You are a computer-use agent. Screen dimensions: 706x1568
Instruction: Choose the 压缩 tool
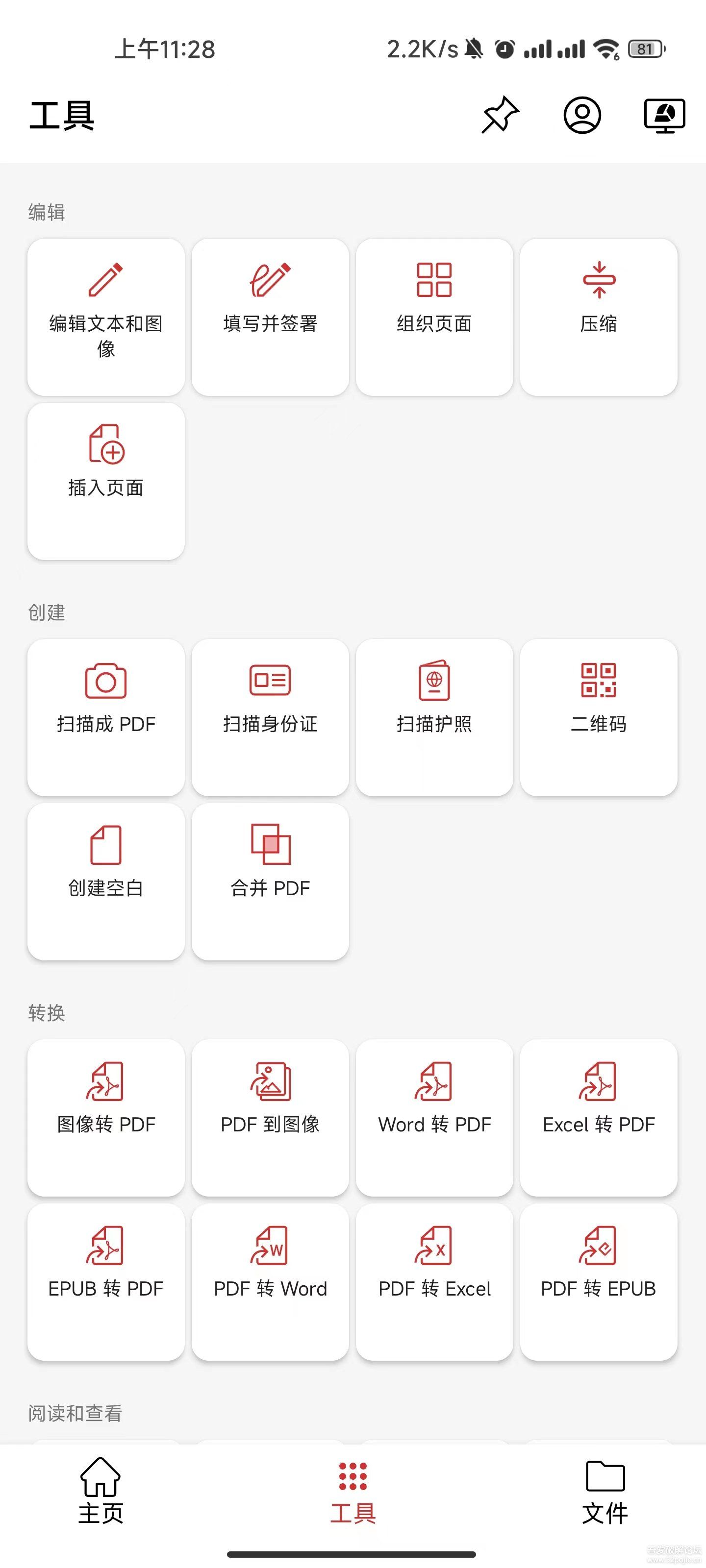599,317
